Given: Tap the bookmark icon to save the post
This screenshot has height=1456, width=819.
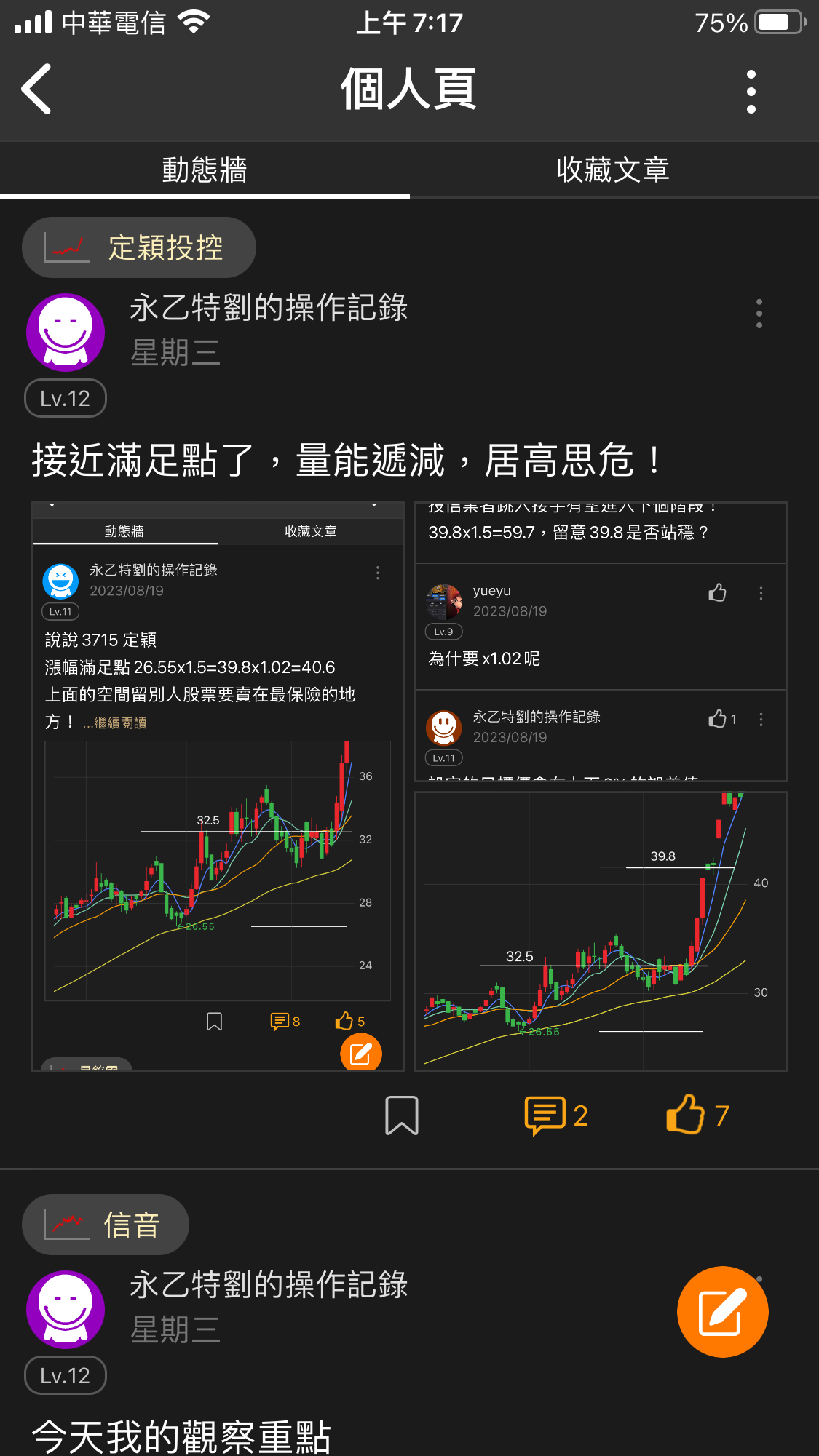Looking at the screenshot, I should 400,1115.
